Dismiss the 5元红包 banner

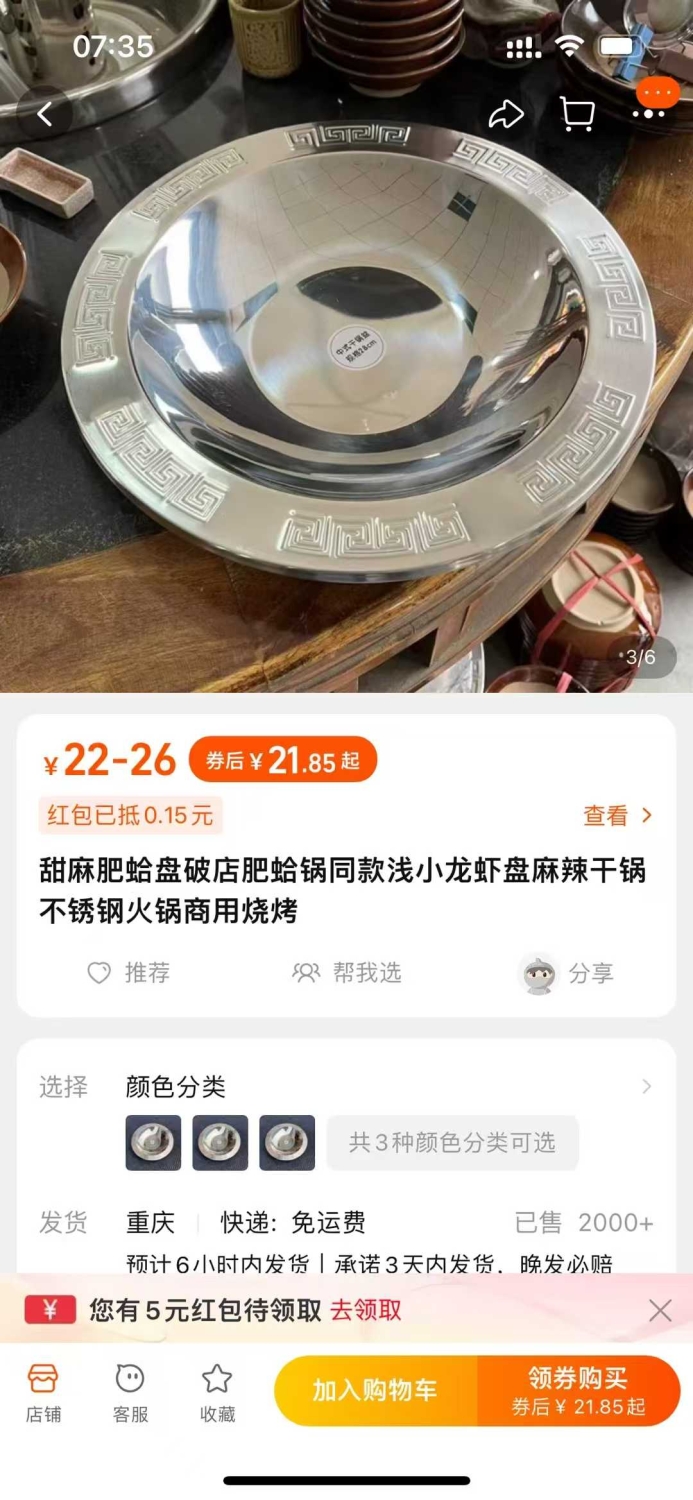coord(660,1310)
